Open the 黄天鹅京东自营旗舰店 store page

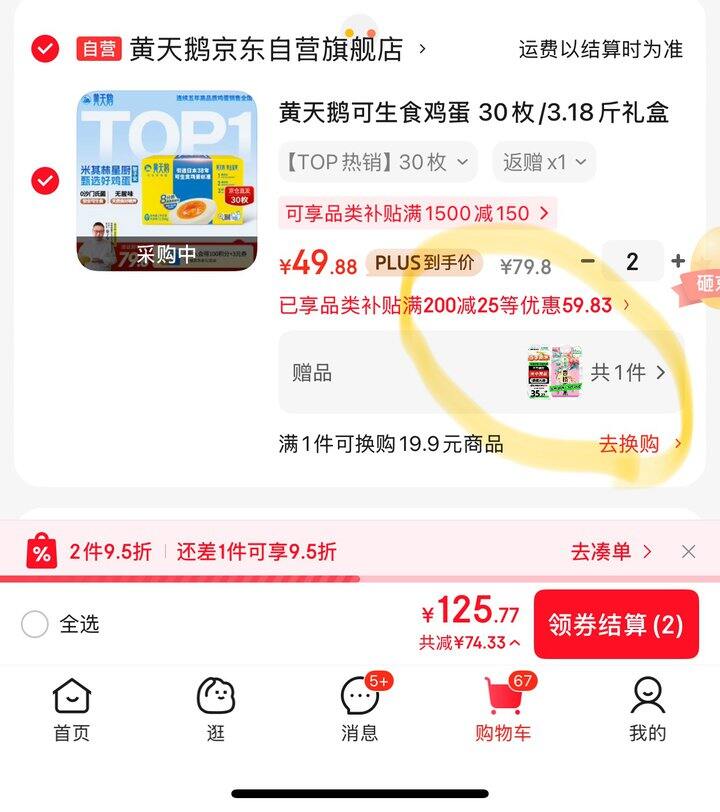[x=265, y=49]
